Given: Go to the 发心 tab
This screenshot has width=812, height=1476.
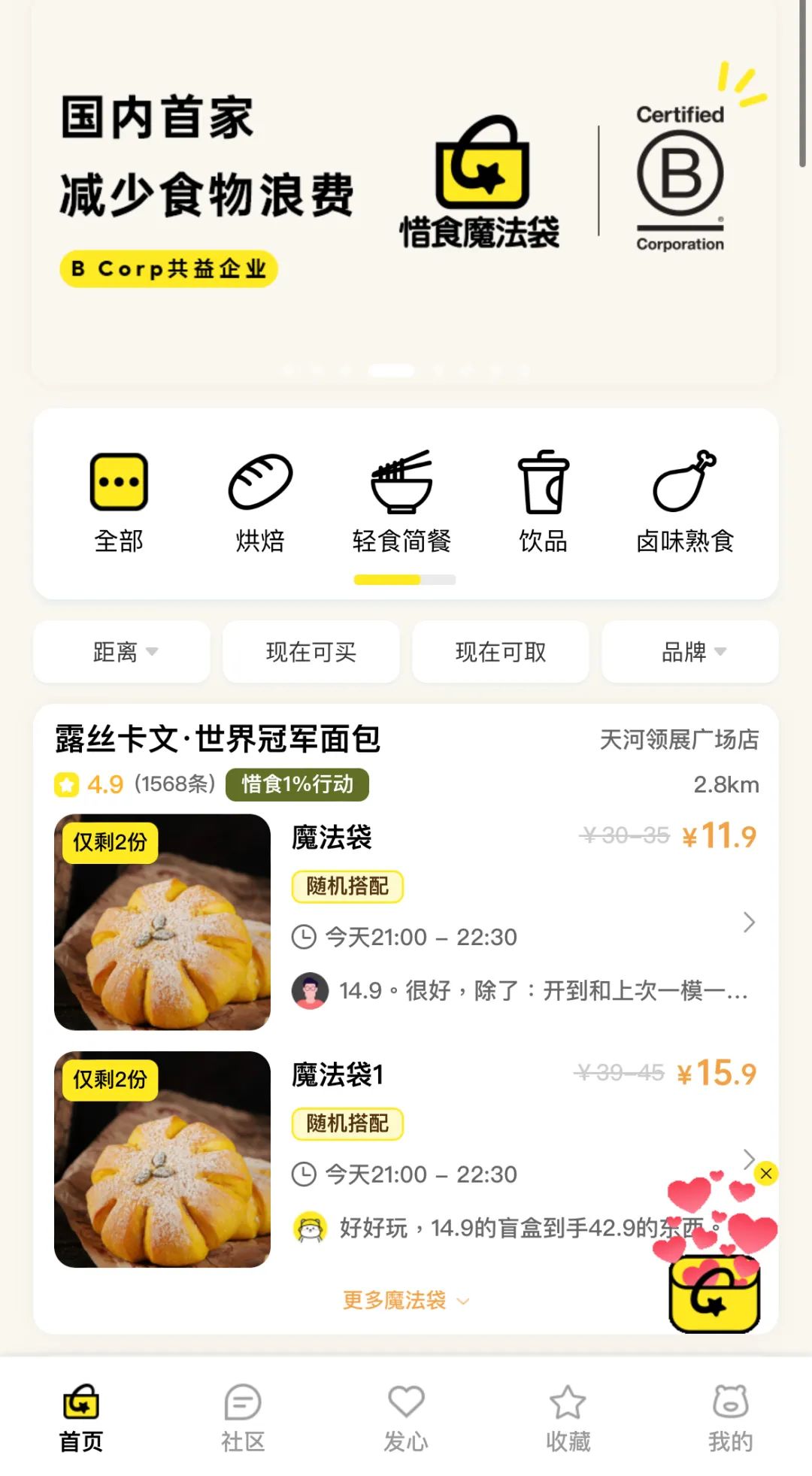Looking at the screenshot, I should point(406,1417).
